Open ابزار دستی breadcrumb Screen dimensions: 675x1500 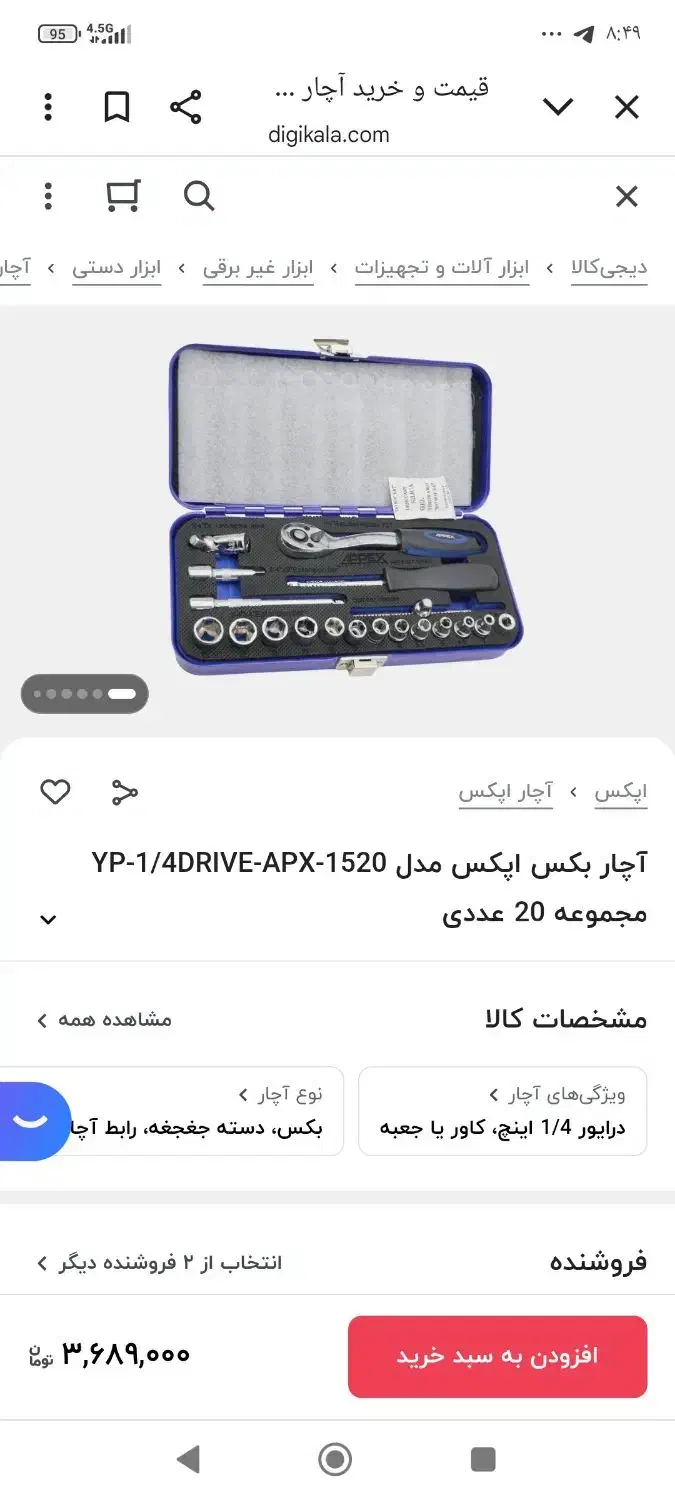click(x=116, y=268)
